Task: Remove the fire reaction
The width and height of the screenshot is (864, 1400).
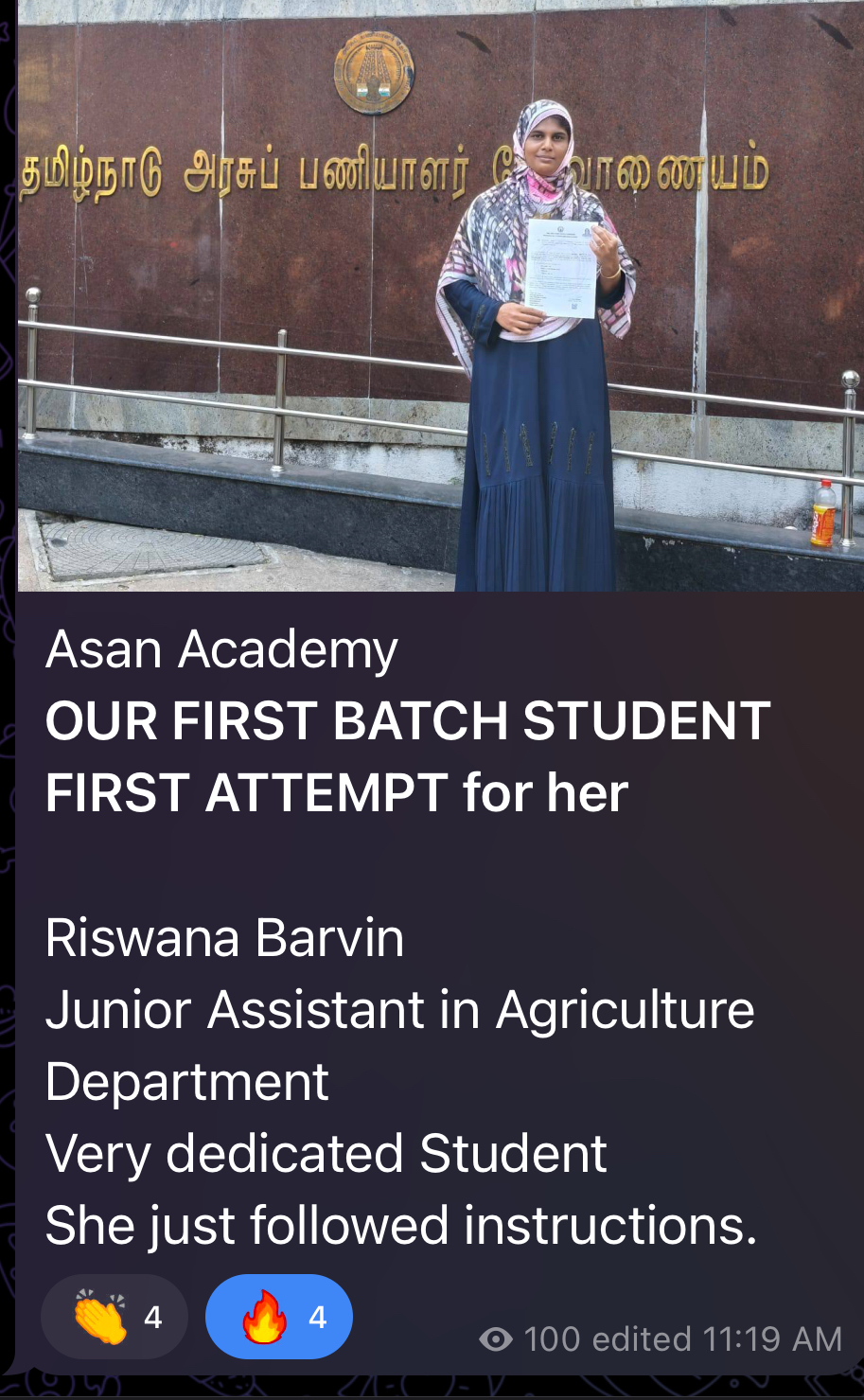Action: click(279, 1317)
